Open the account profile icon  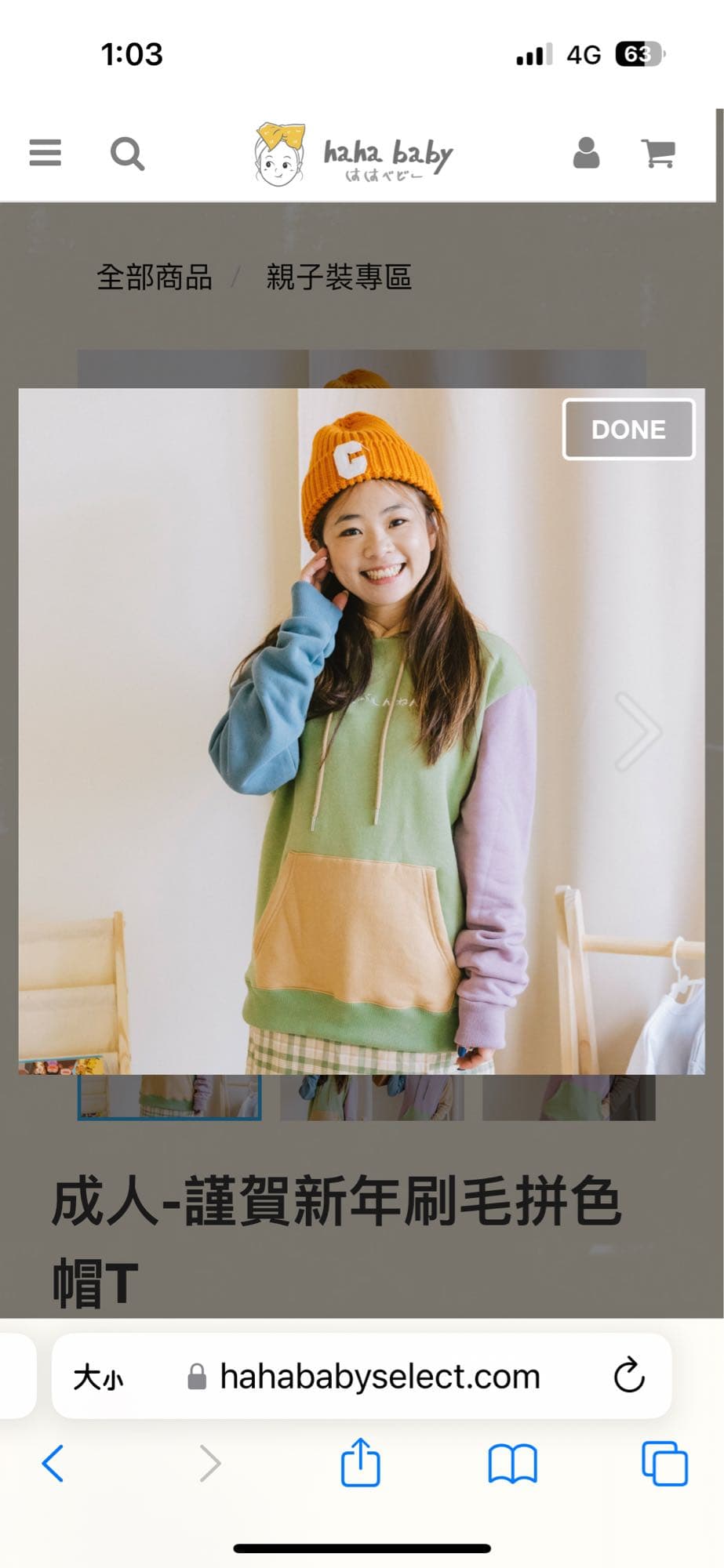(x=586, y=153)
